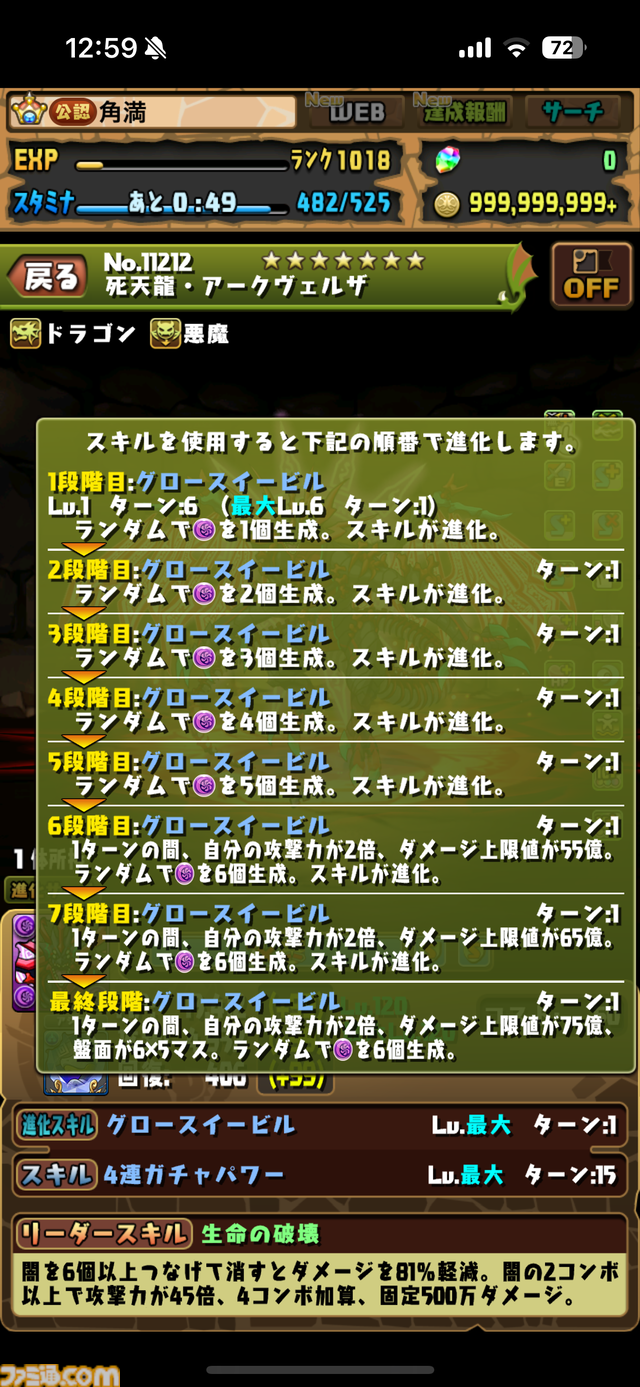Tap the 戻る back button
Screen dimensions: 640x1387
[48, 277]
